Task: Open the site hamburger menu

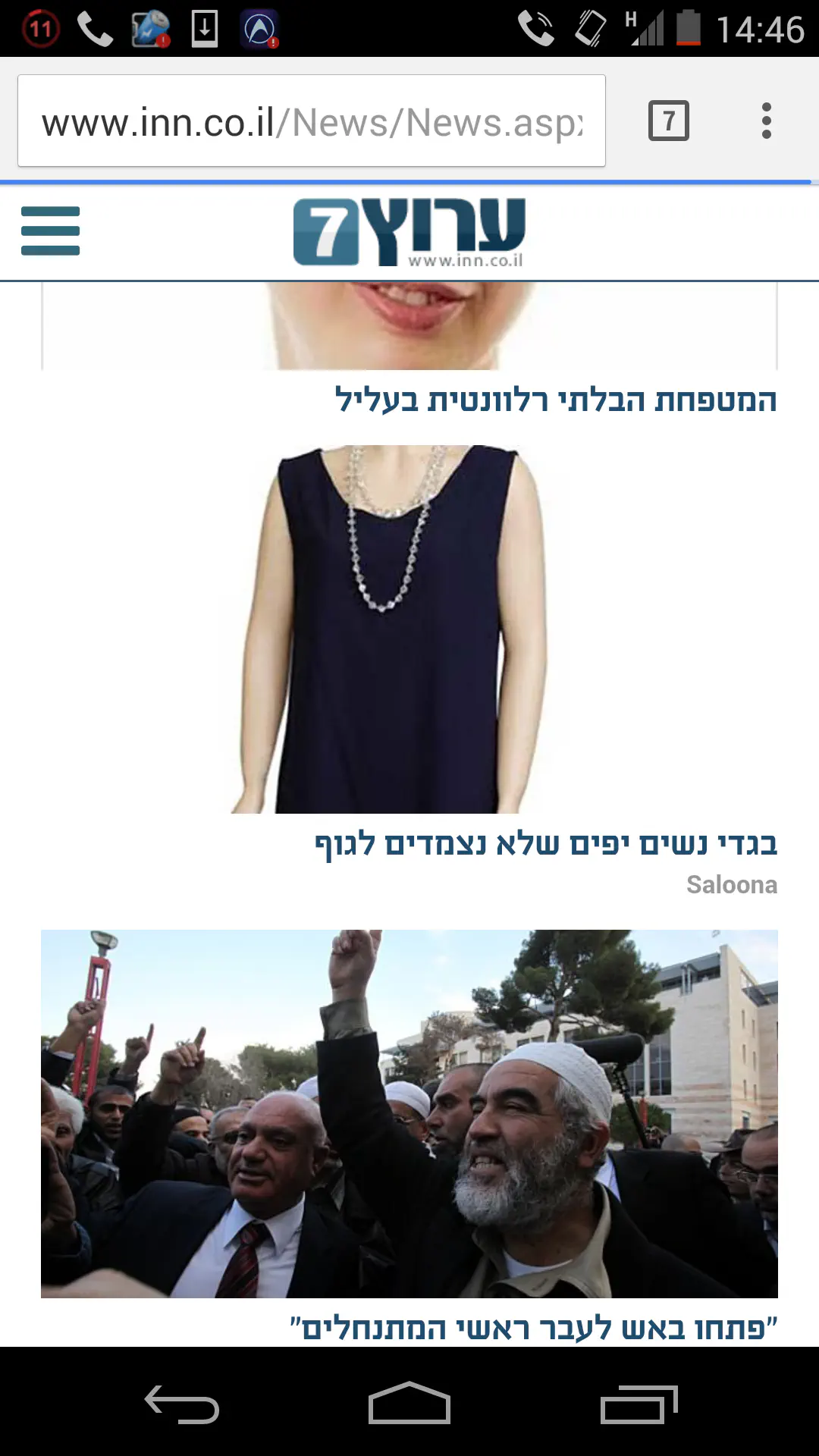Action: coord(50,231)
